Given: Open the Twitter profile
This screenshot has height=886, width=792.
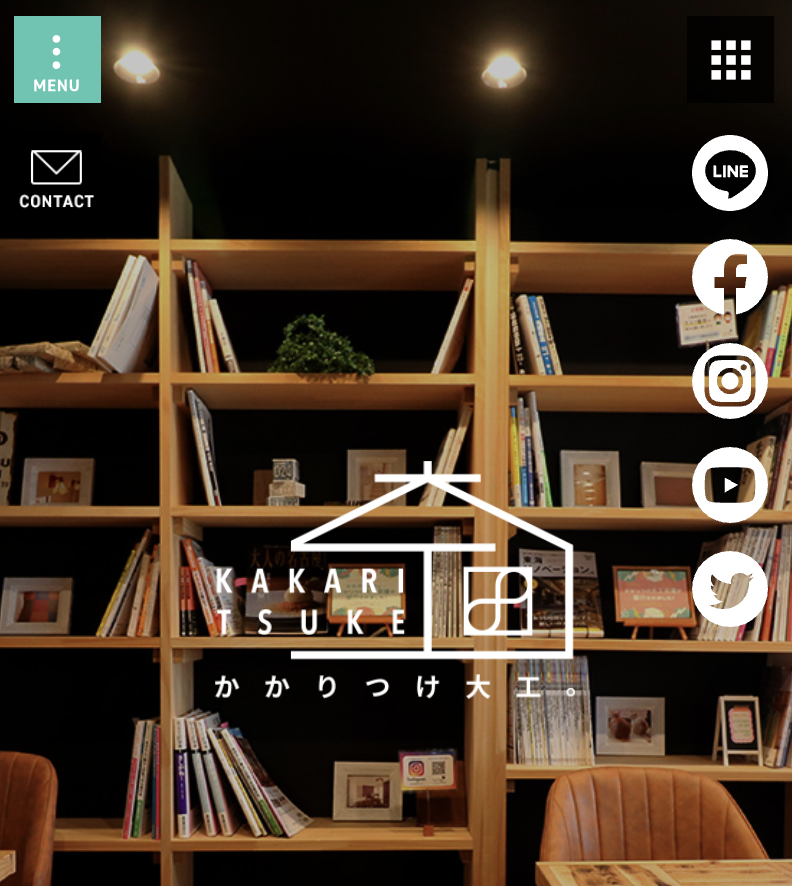Looking at the screenshot, I should pyautogui.click(x=730, y=589).
